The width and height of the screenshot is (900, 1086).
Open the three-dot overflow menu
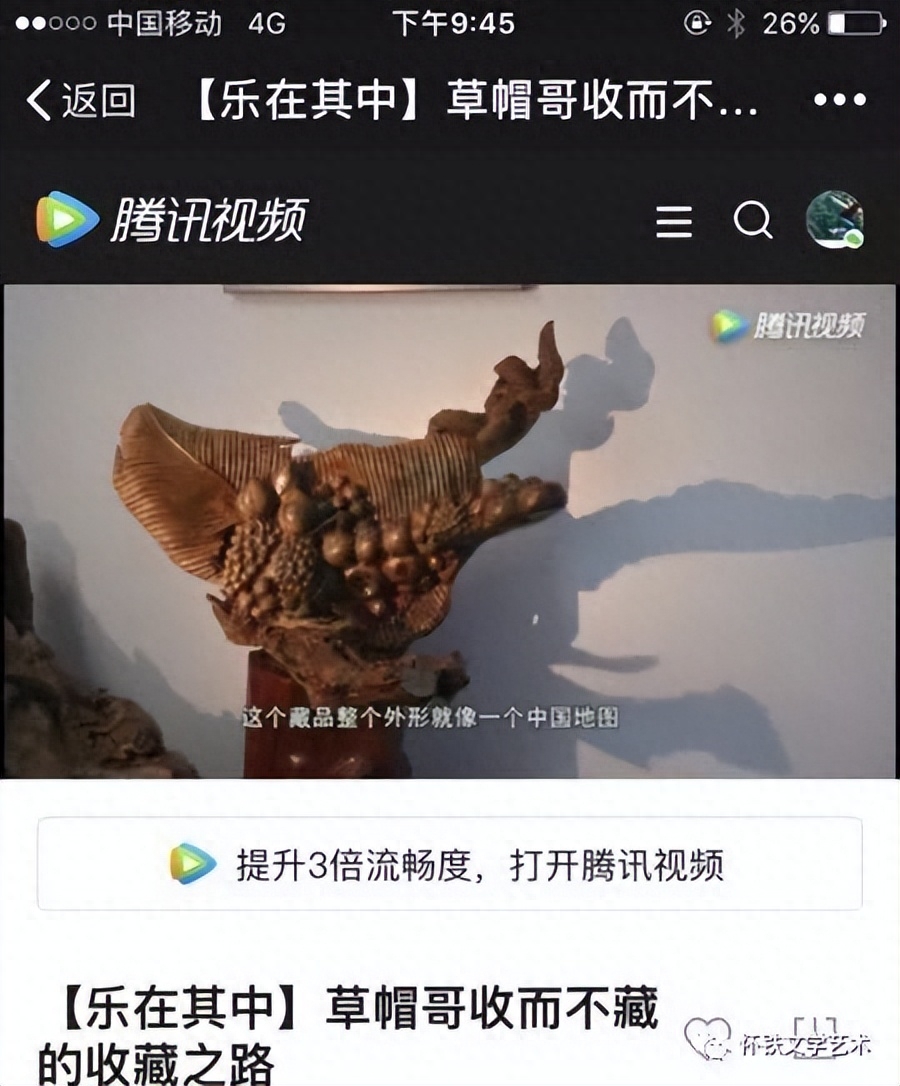838,100
